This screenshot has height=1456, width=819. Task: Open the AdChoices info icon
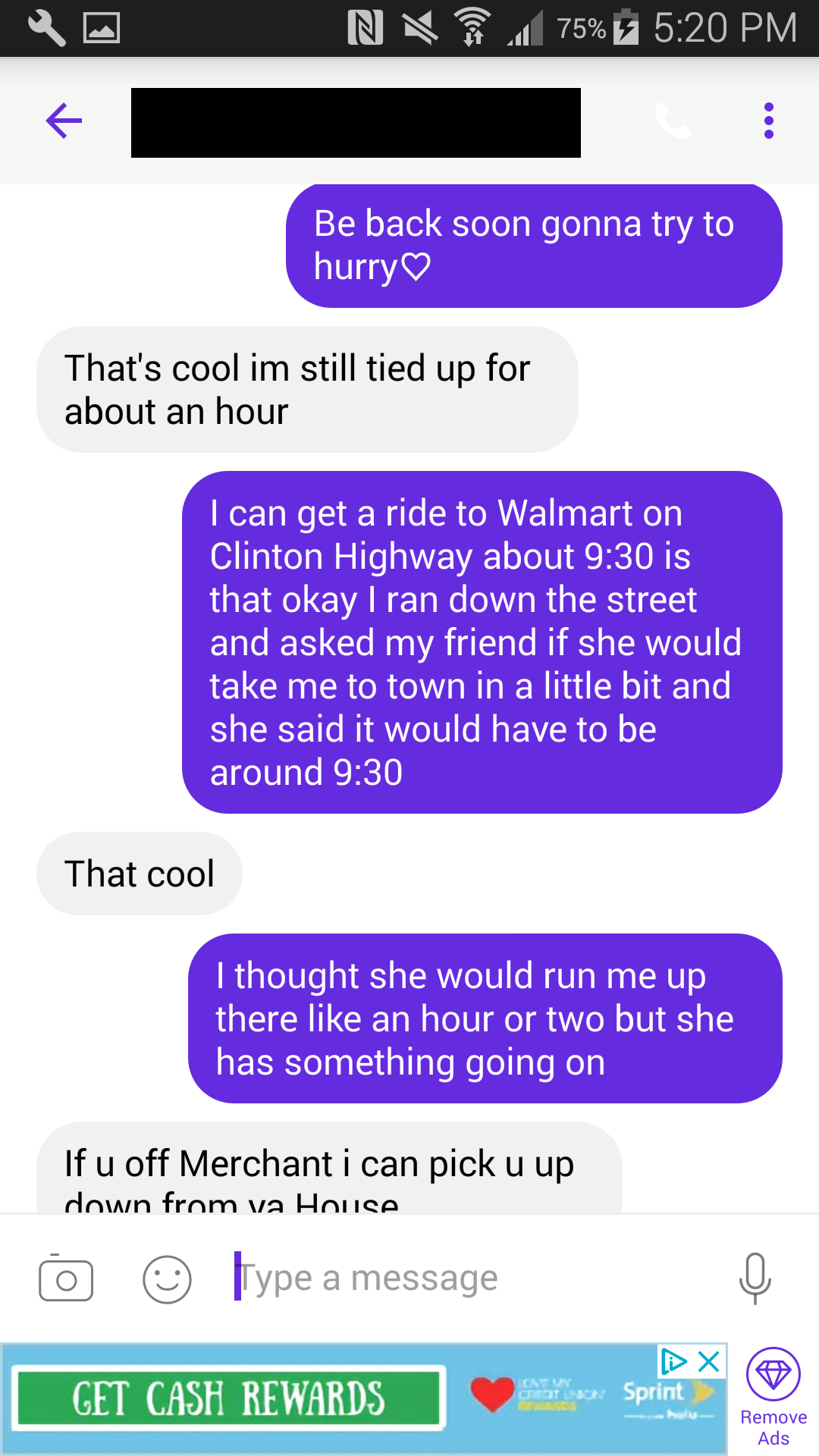(x=673, y=1361)
